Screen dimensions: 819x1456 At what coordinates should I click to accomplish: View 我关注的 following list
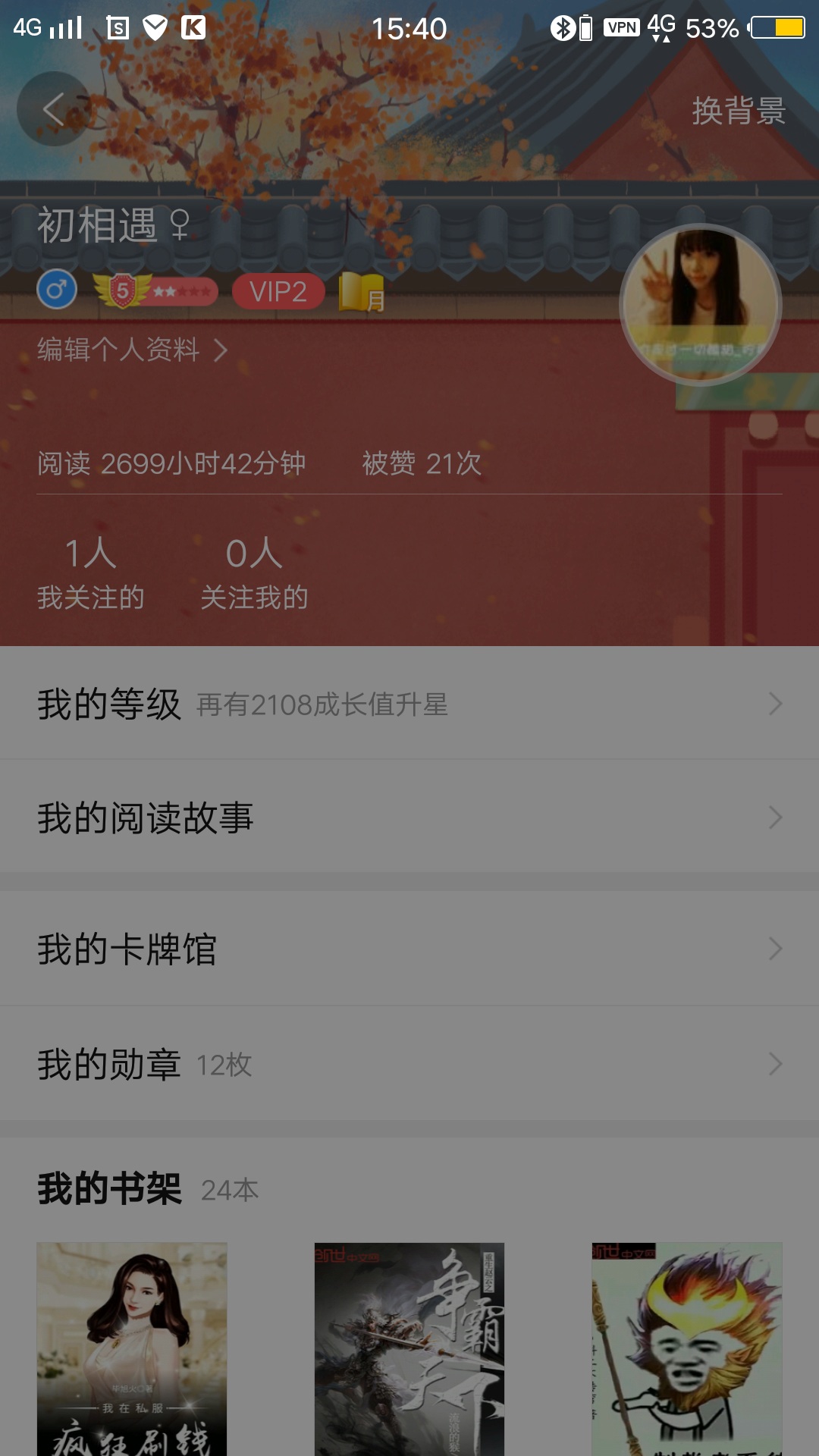pos(90,574)
